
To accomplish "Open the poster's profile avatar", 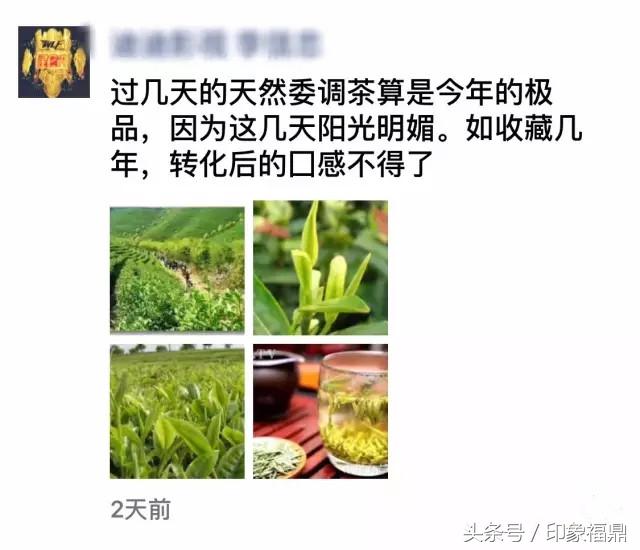I will [53, 61].
